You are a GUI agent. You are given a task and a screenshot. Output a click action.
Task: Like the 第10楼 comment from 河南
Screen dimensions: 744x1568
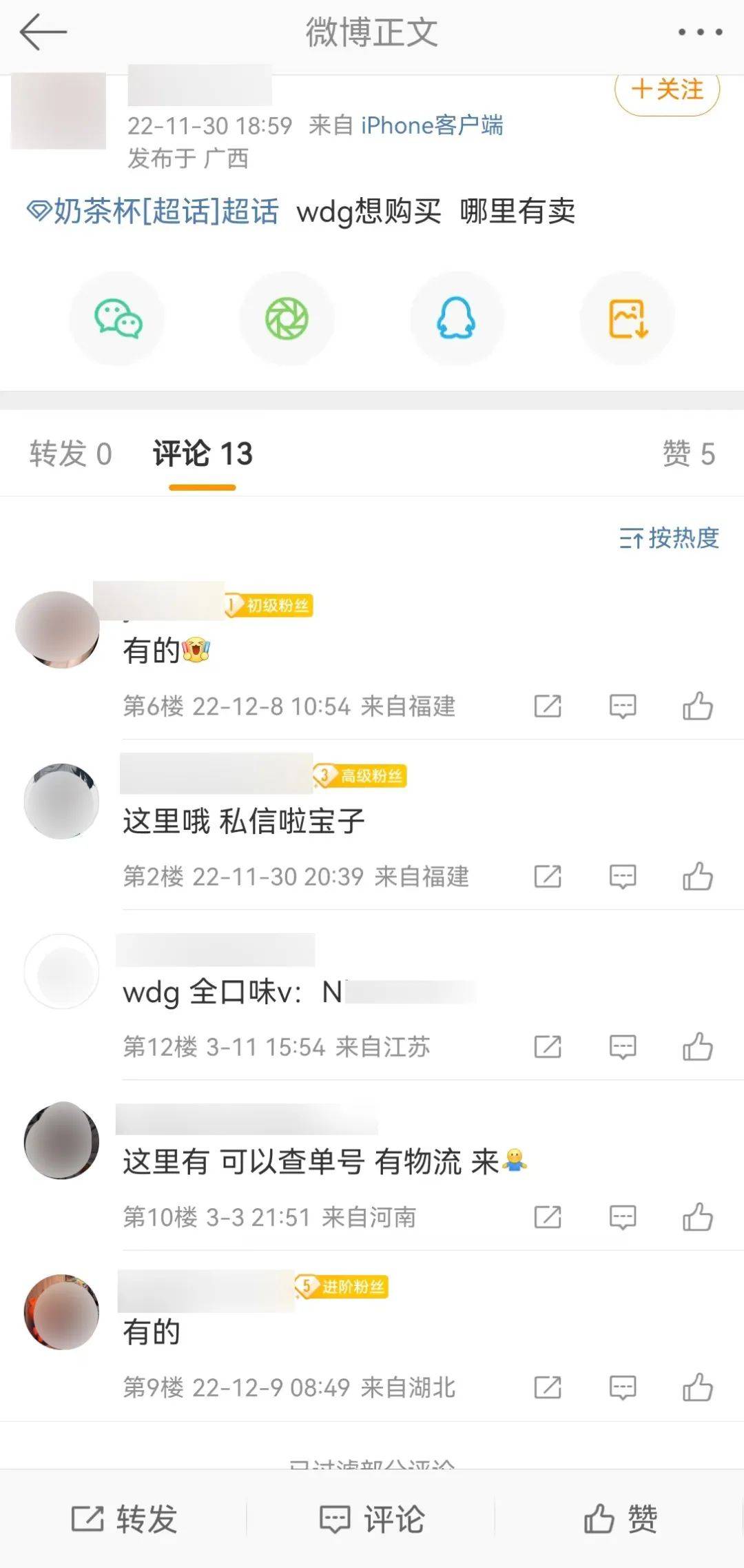point(697,1217)
